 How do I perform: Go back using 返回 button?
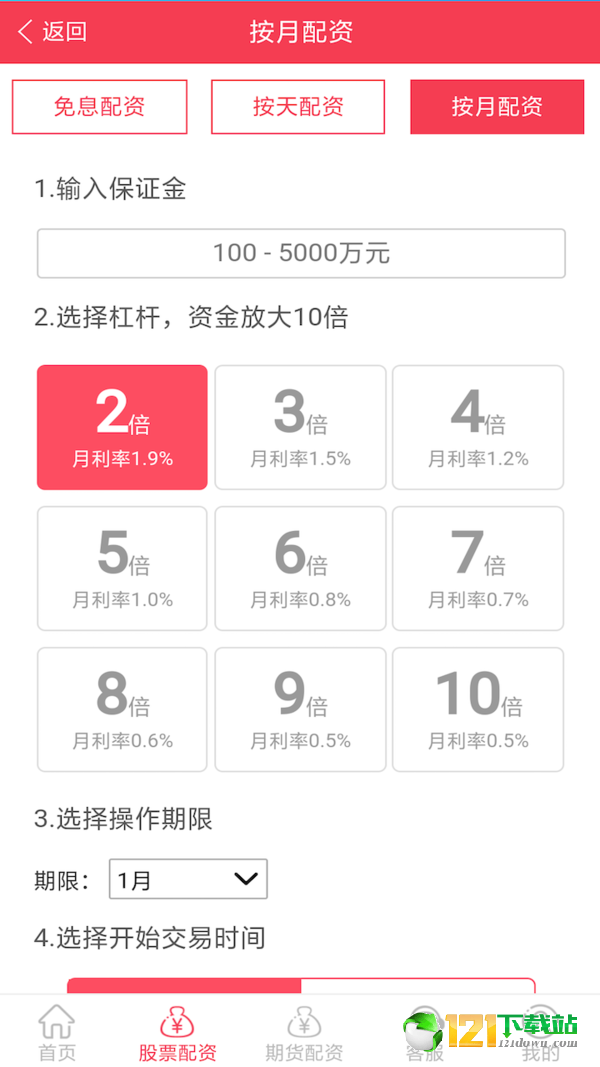click(52, 32)
